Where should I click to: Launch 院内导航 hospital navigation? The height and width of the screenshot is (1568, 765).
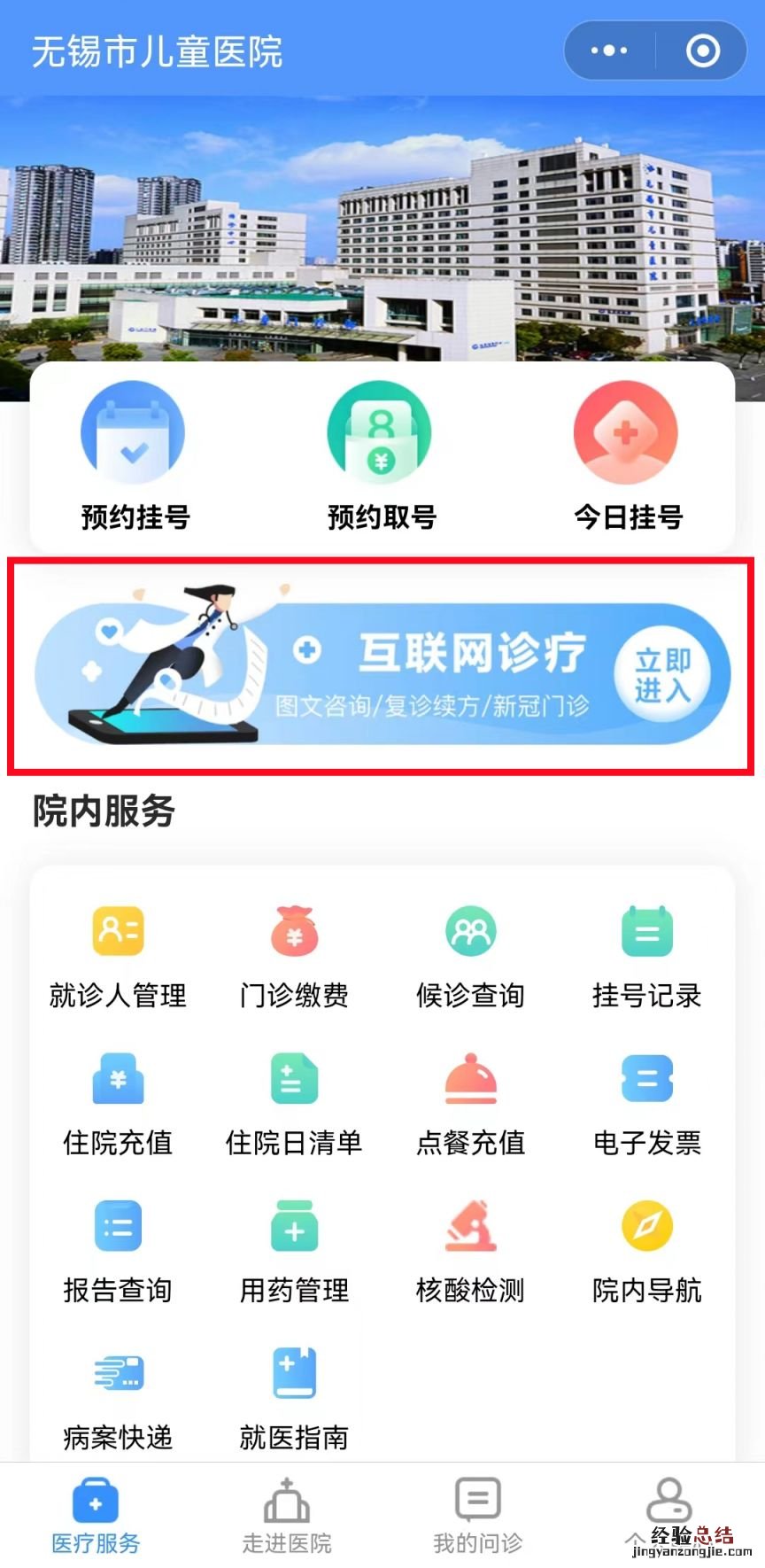tap(646, 1251)
